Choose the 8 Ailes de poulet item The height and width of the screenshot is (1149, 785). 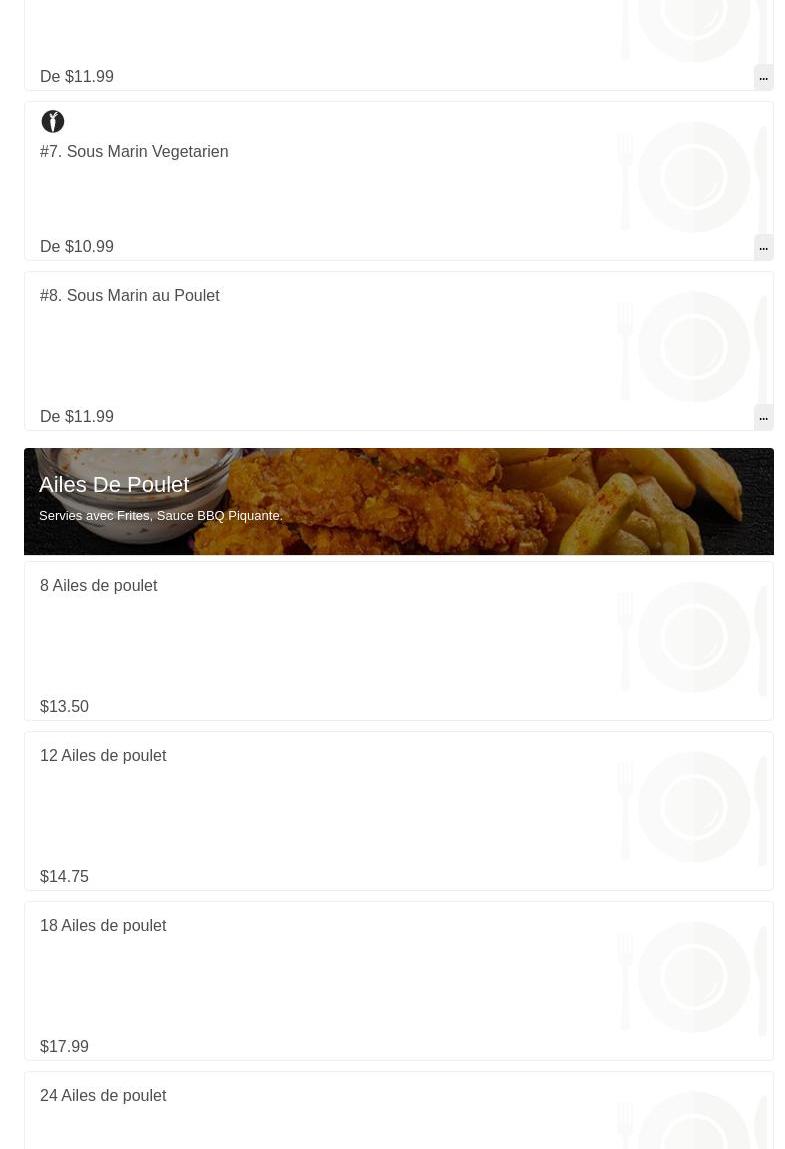[x=99, y=586]
